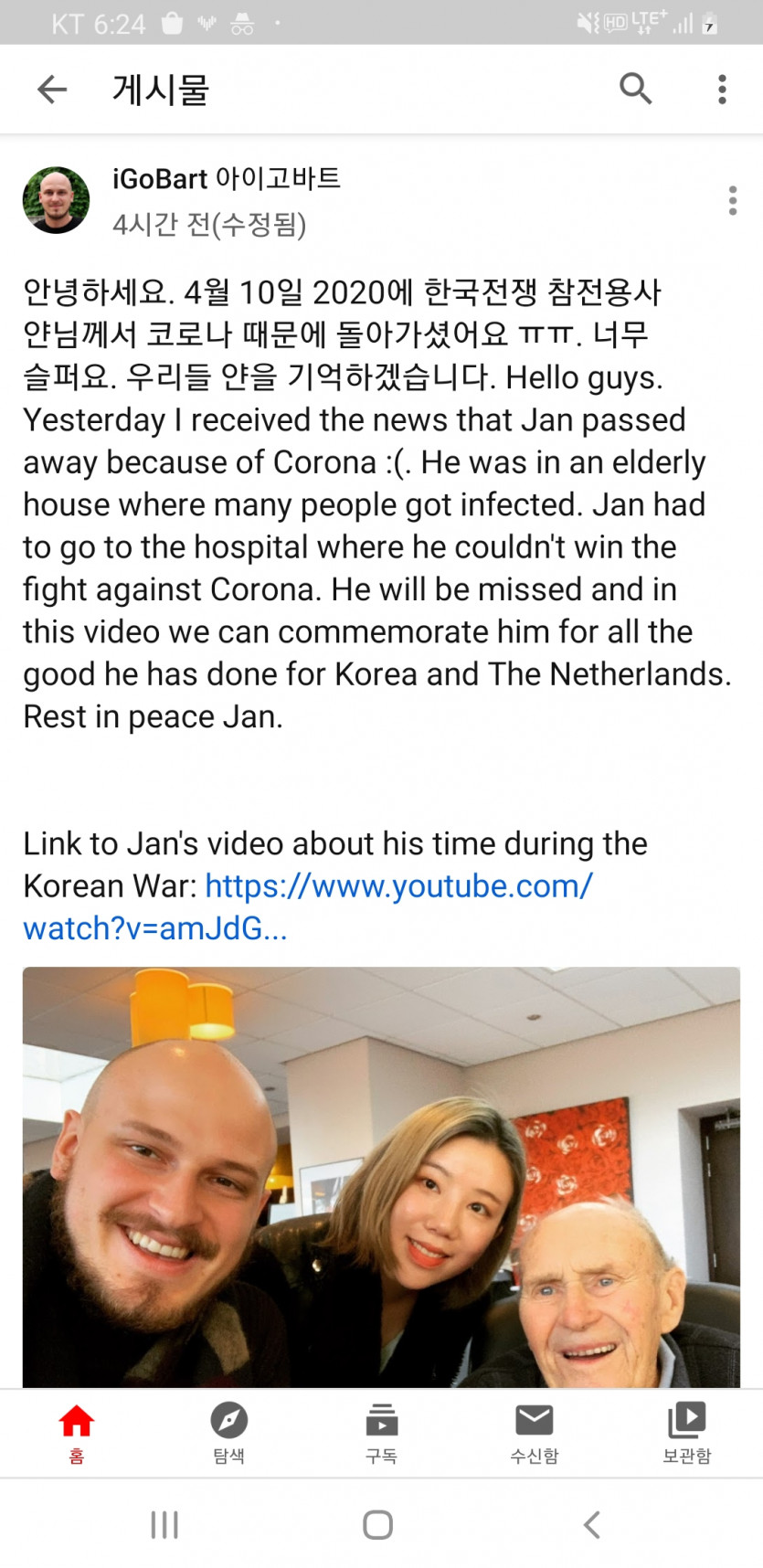This screenshot has height=1568, width=763.
Task: Open the app bar overflow menu
Action: point(722,90)
